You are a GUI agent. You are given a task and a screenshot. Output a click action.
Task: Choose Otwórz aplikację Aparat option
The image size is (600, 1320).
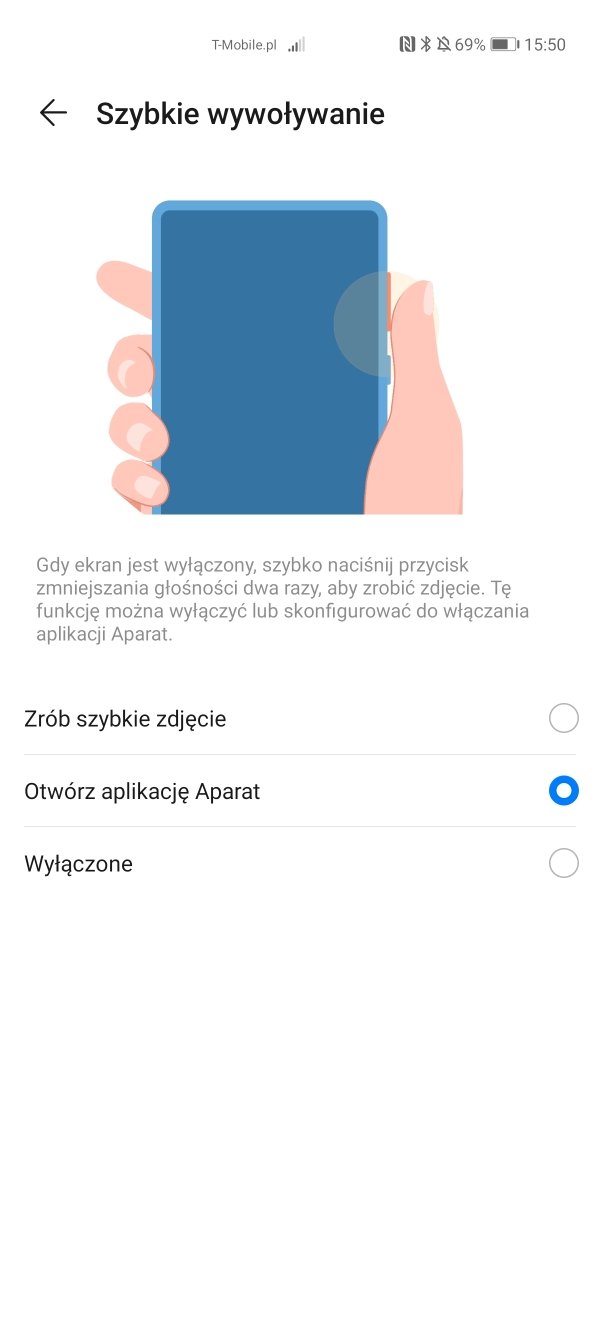(563, 791)
